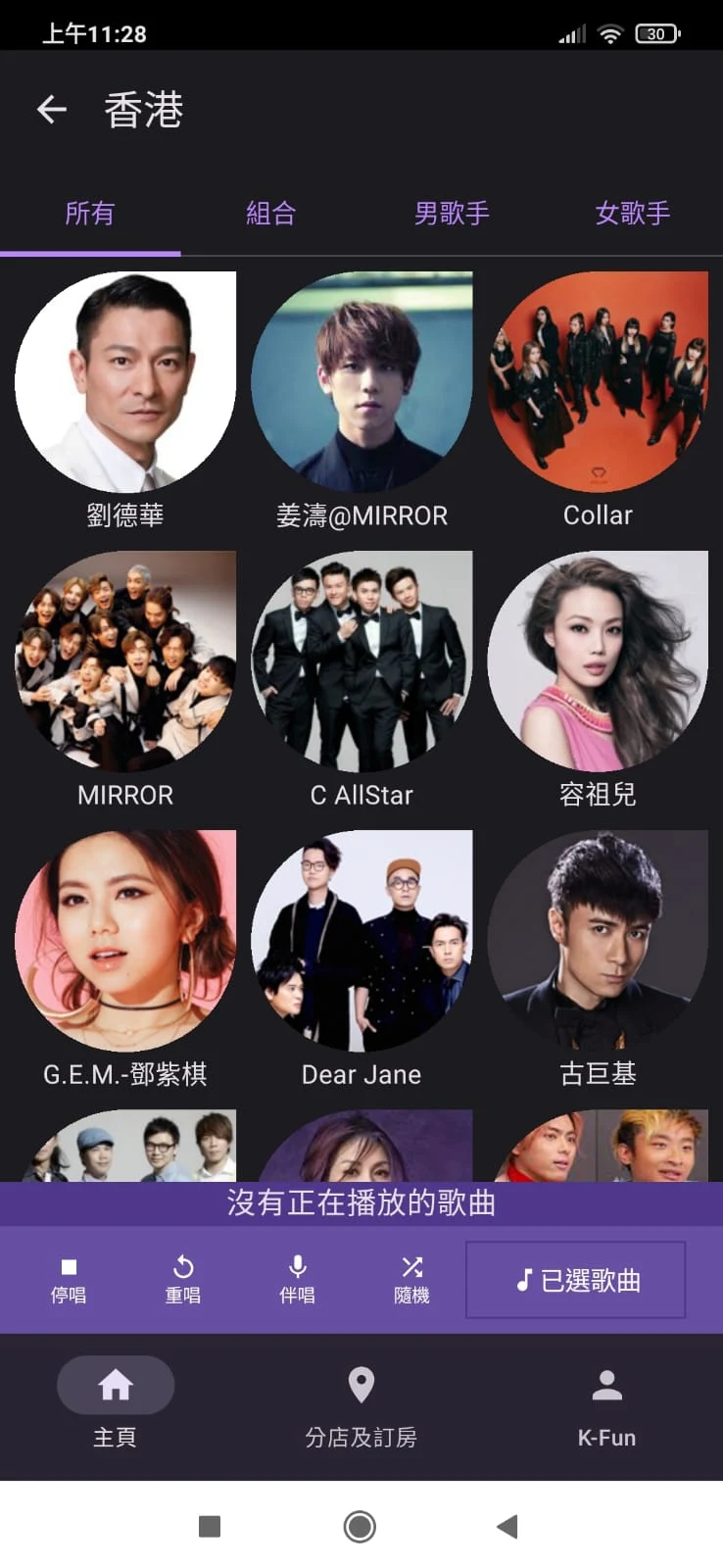Toggle 伴唱 vocal accompaniment
Viewport: 723px width, 1568px height.
pos(298,1280)
